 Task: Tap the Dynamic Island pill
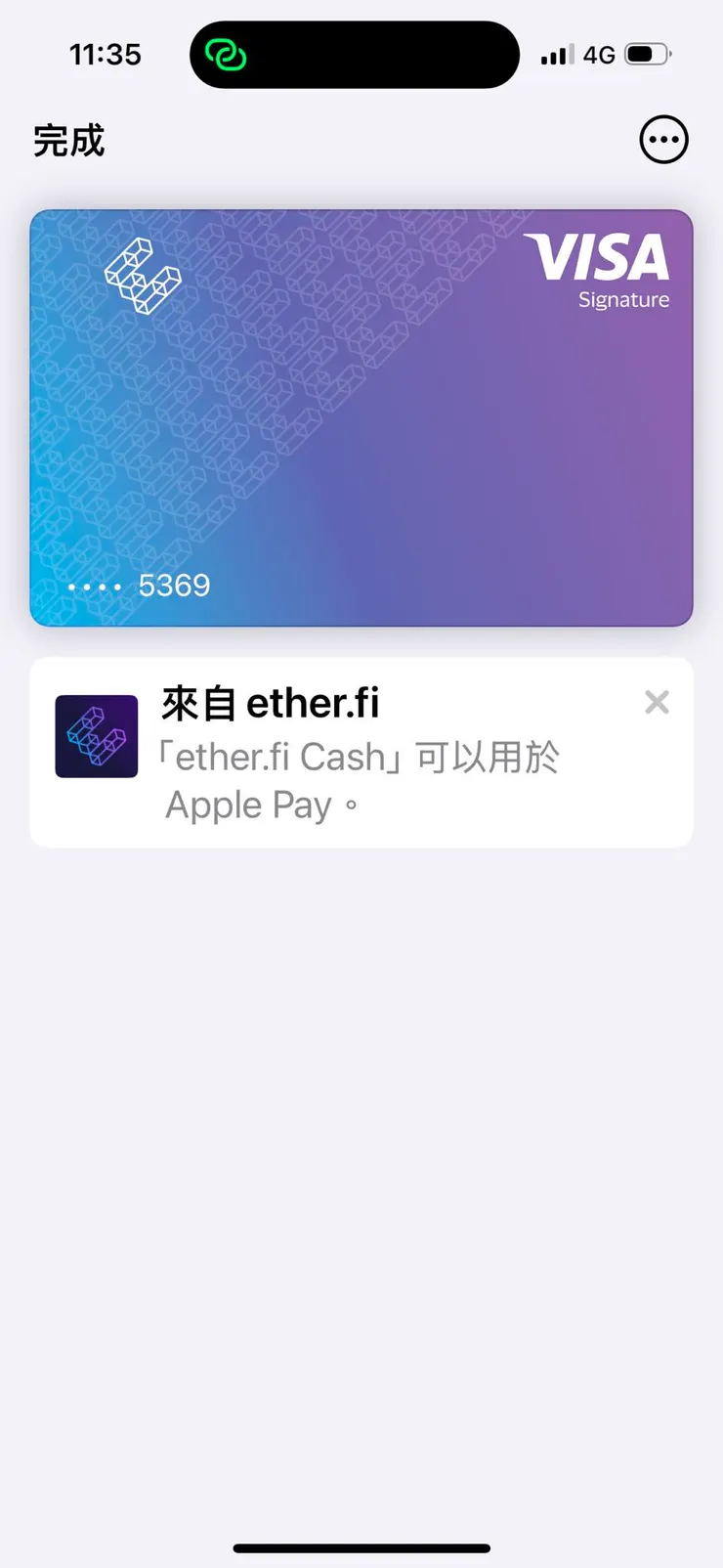coord(355,54)
